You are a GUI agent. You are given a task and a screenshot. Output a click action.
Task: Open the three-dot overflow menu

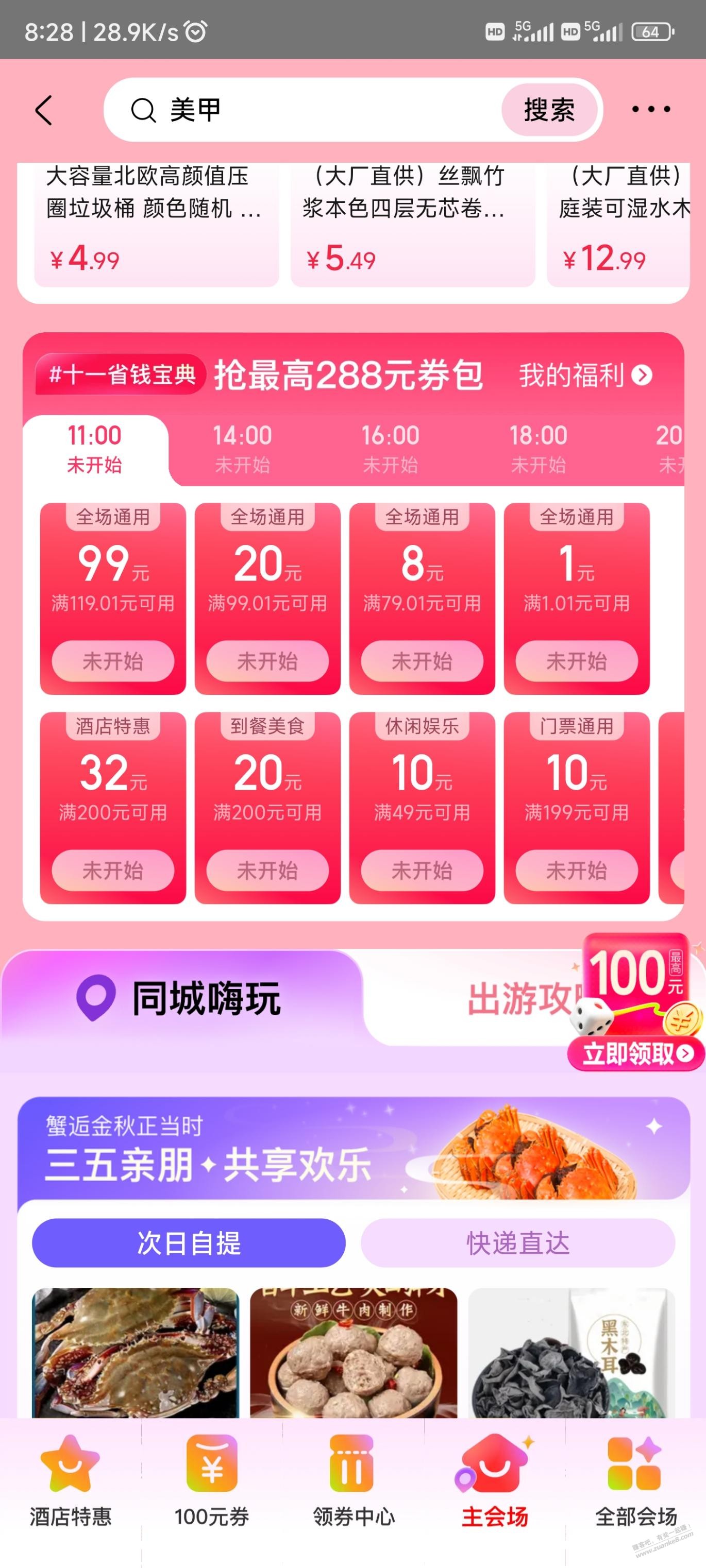[x=650, y=110]
